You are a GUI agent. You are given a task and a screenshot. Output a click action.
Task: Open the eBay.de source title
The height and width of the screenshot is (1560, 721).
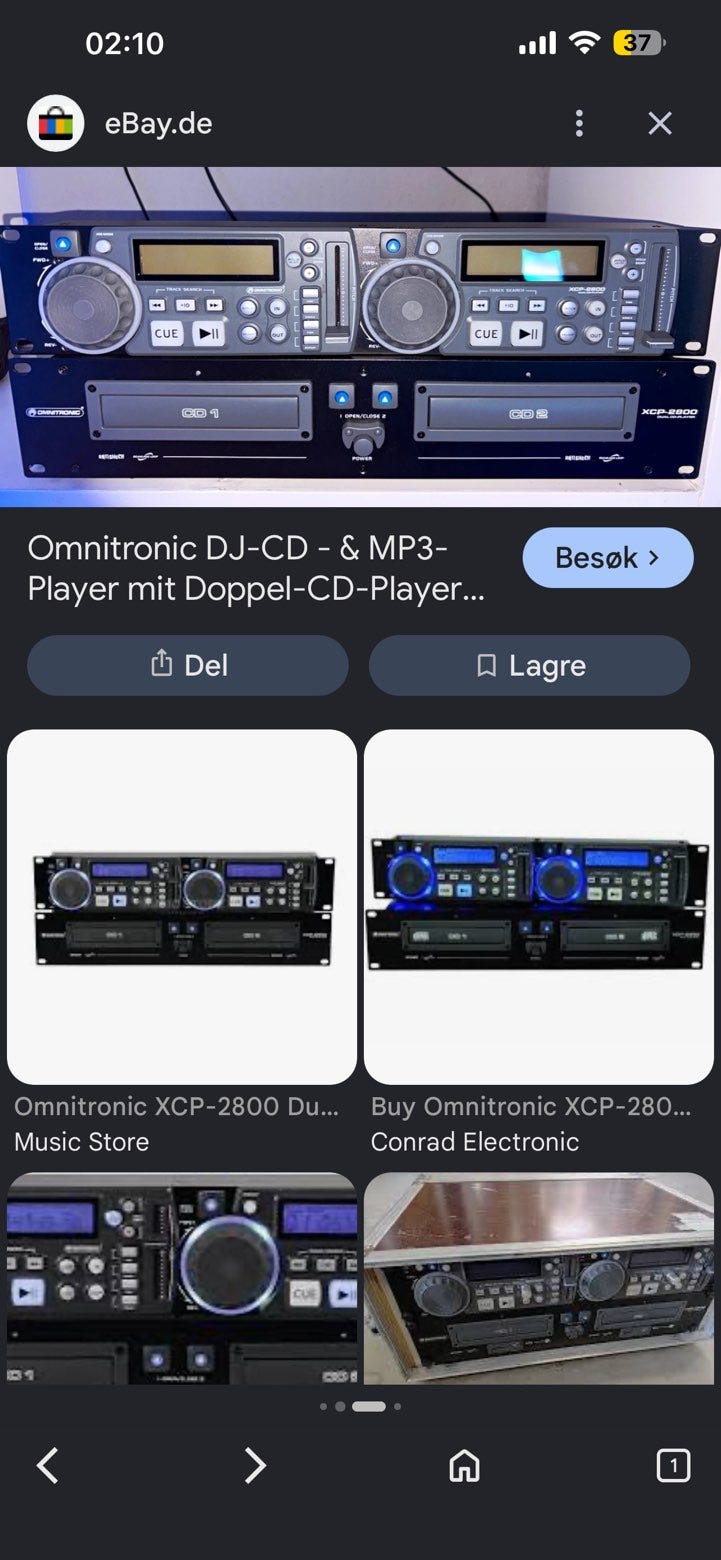(x=158, y=124)
